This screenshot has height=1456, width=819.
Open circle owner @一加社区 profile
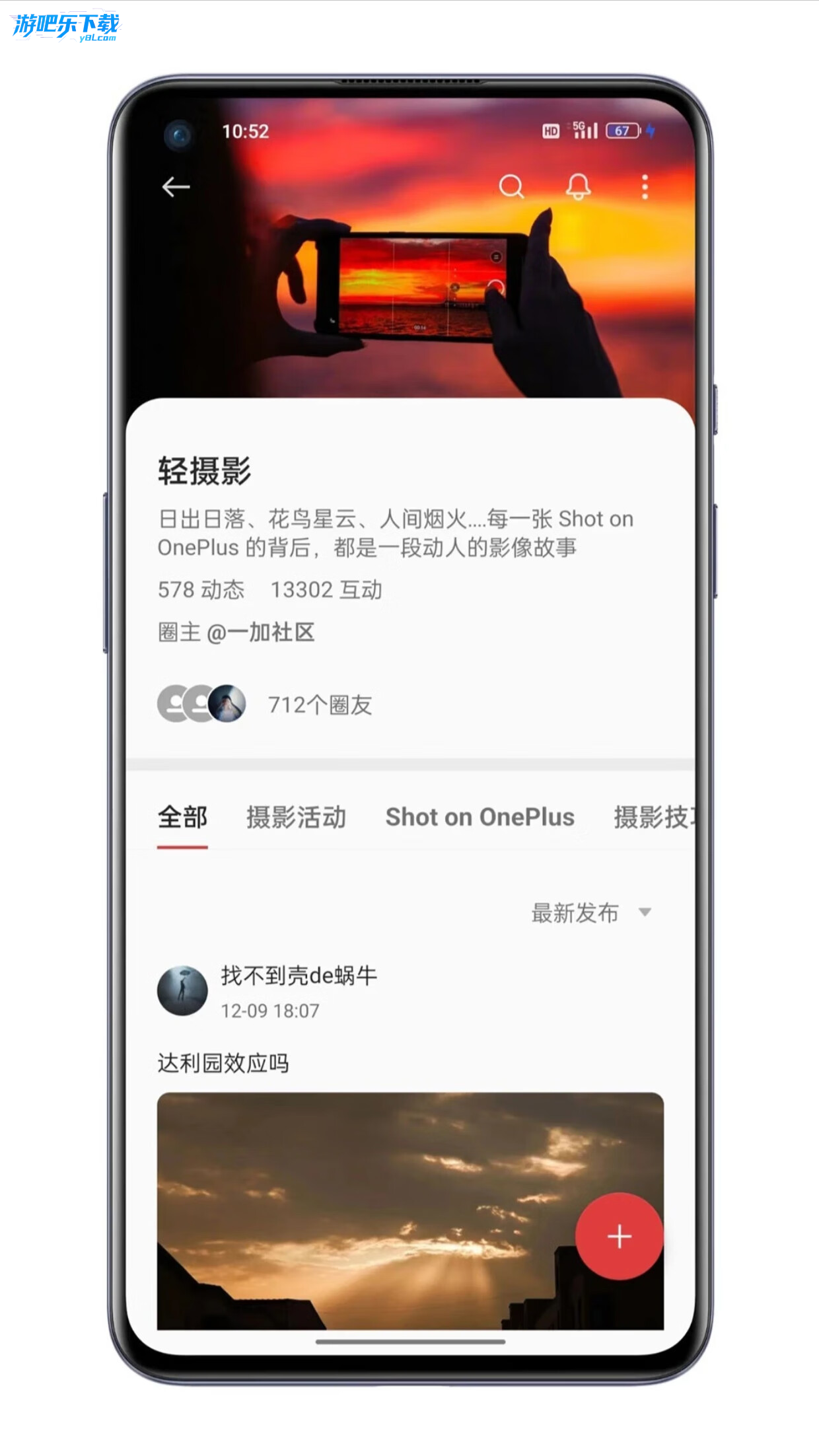[x=267, y=632]
